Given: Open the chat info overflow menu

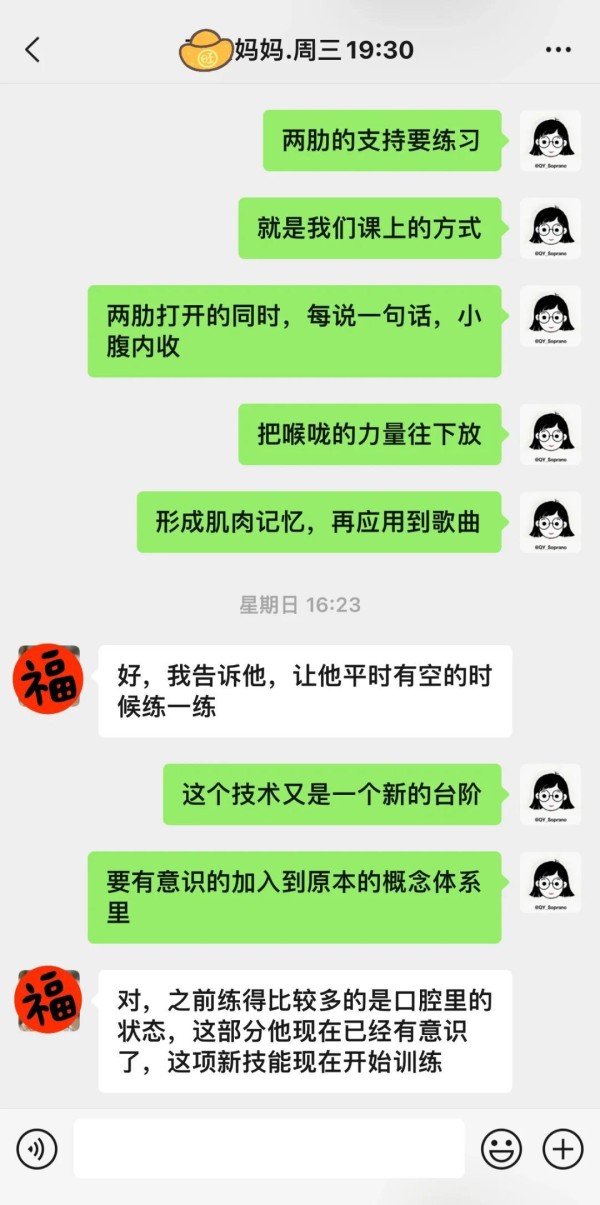Looking at the screenshot, I should [558, 50].
